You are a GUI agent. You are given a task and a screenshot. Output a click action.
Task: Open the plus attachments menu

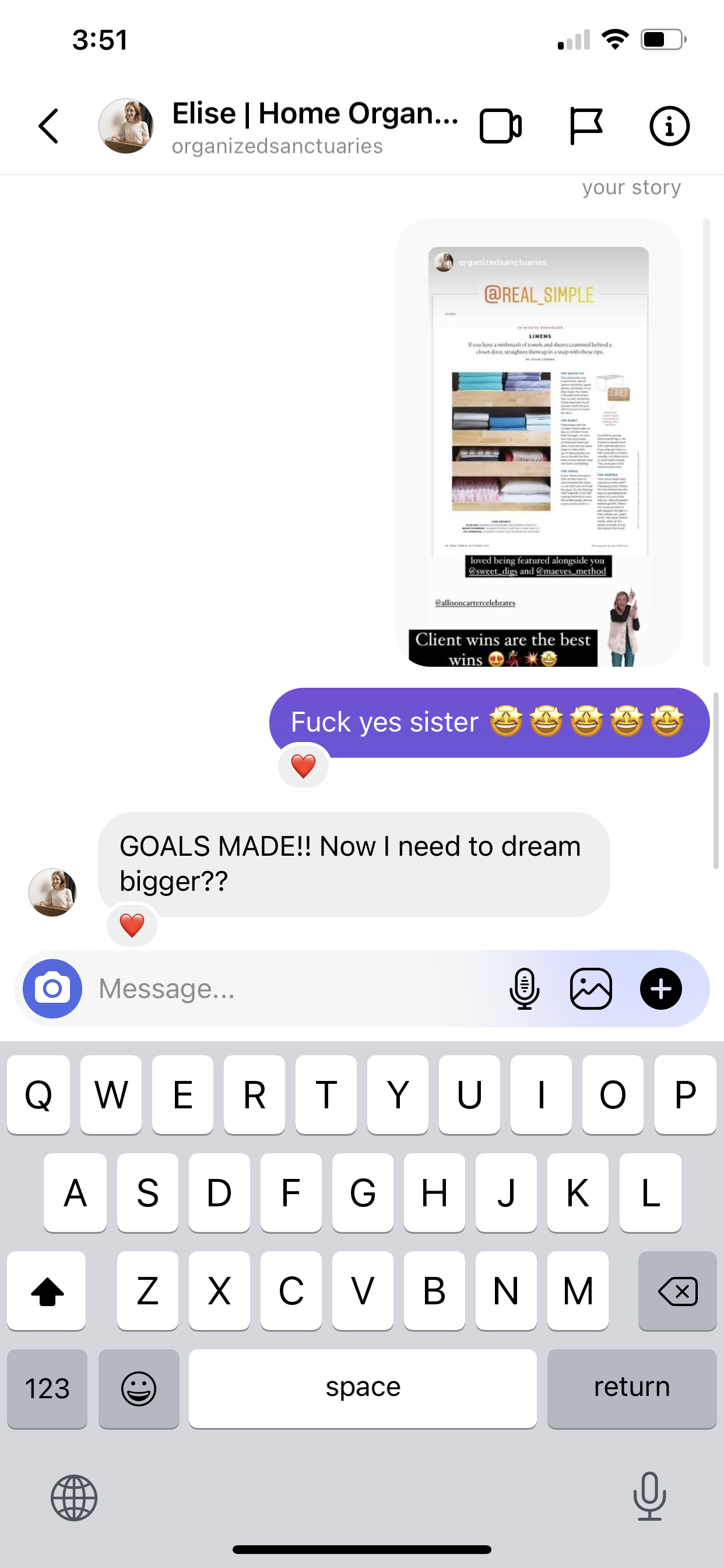660,989
